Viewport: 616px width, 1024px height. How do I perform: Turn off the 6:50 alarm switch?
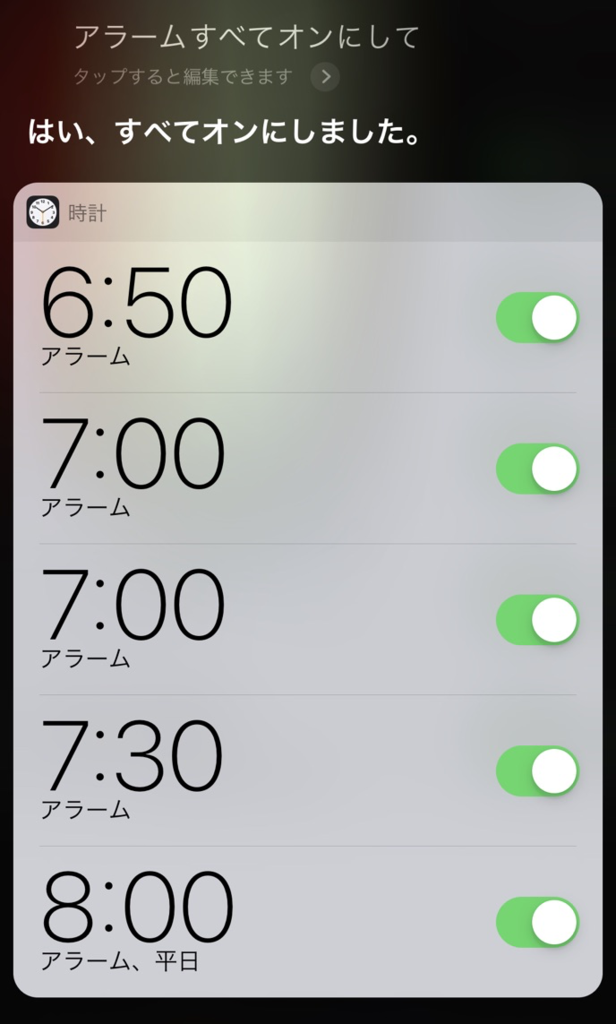(537, 318)
